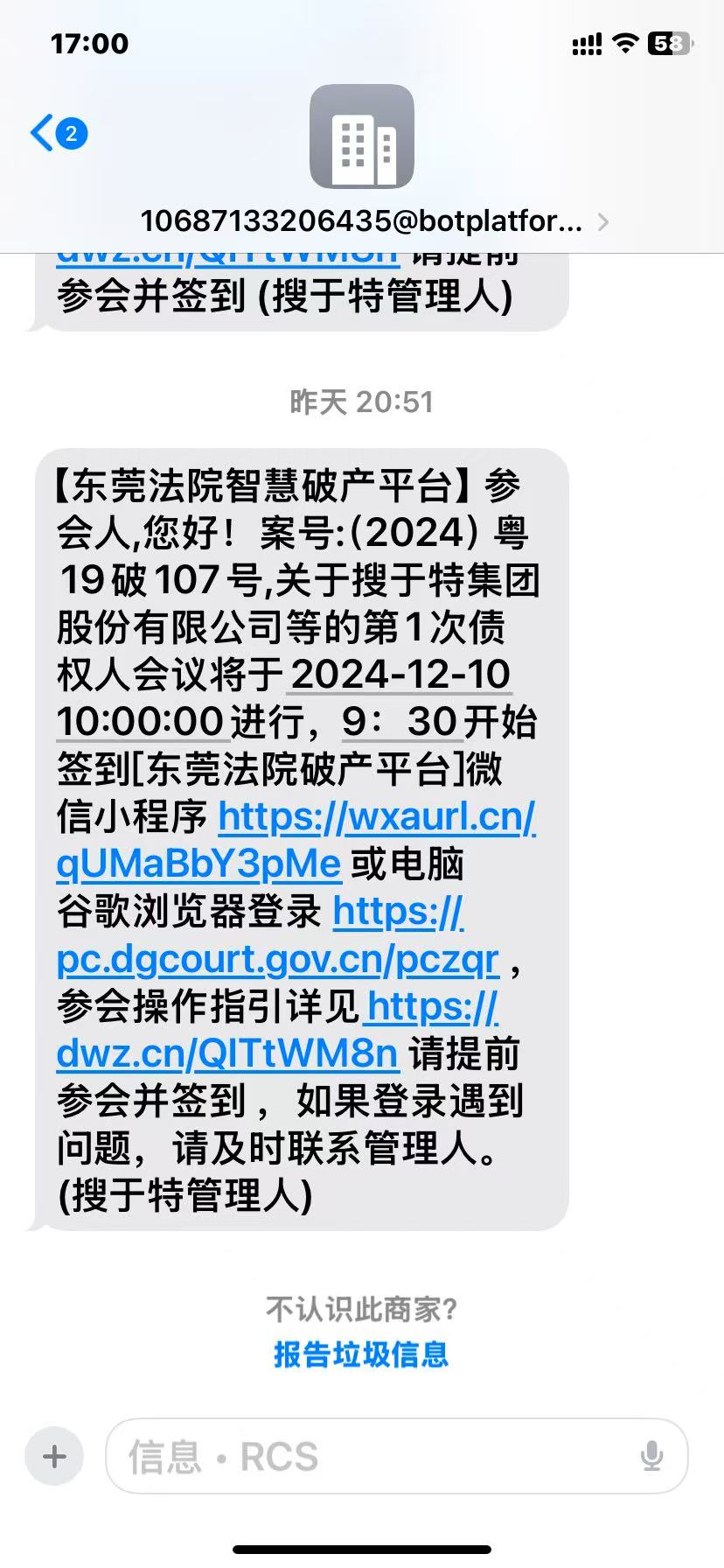Open the dwz.cn/QITtWM8n guide link
Image resolution: width=724 pixels, height=1568 pixels.
click(227, 1053)
